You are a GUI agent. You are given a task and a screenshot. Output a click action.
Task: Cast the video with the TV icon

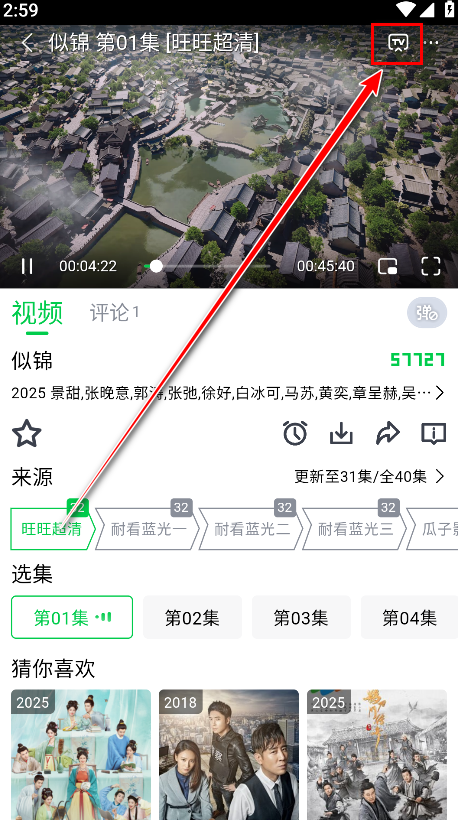pos(398,43)
